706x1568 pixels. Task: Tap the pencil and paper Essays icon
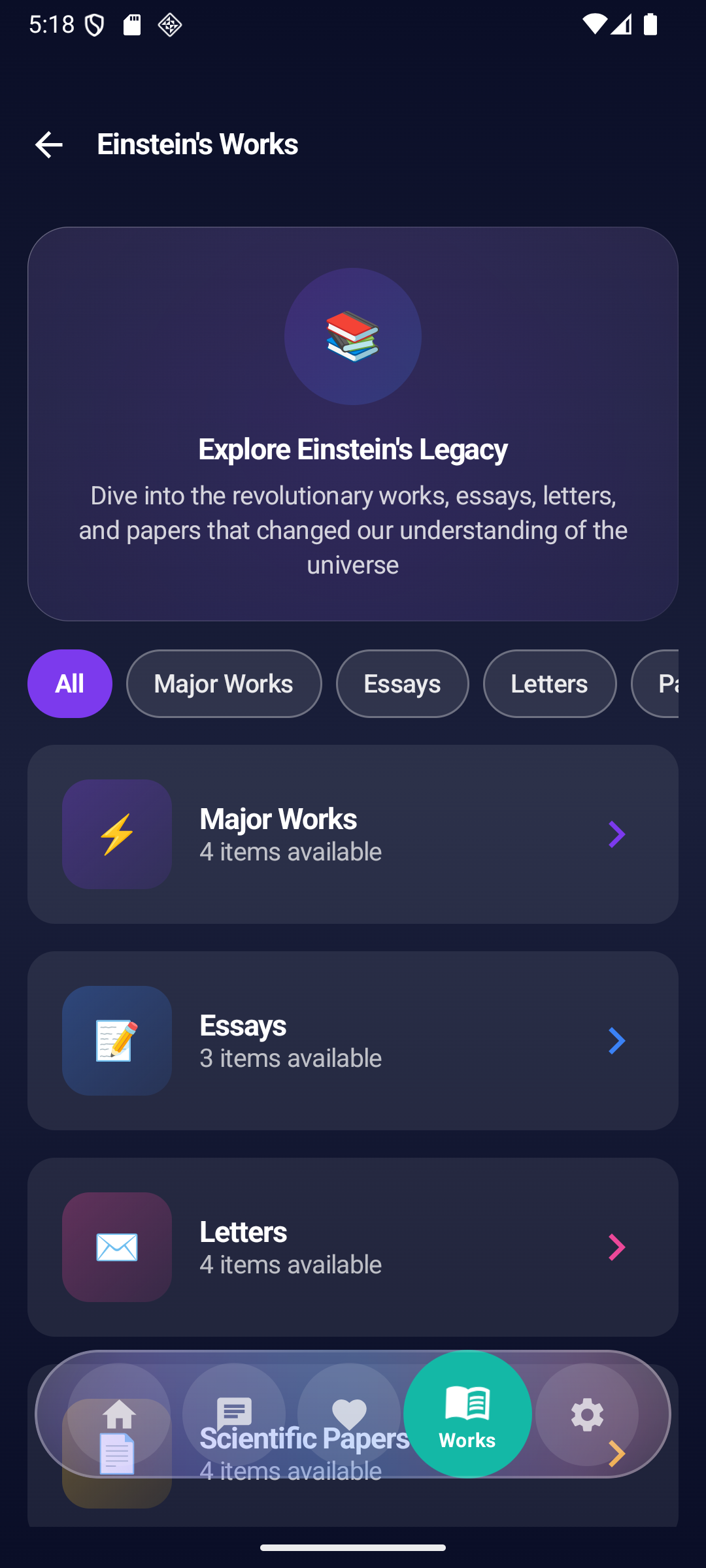pos(116,1040)
